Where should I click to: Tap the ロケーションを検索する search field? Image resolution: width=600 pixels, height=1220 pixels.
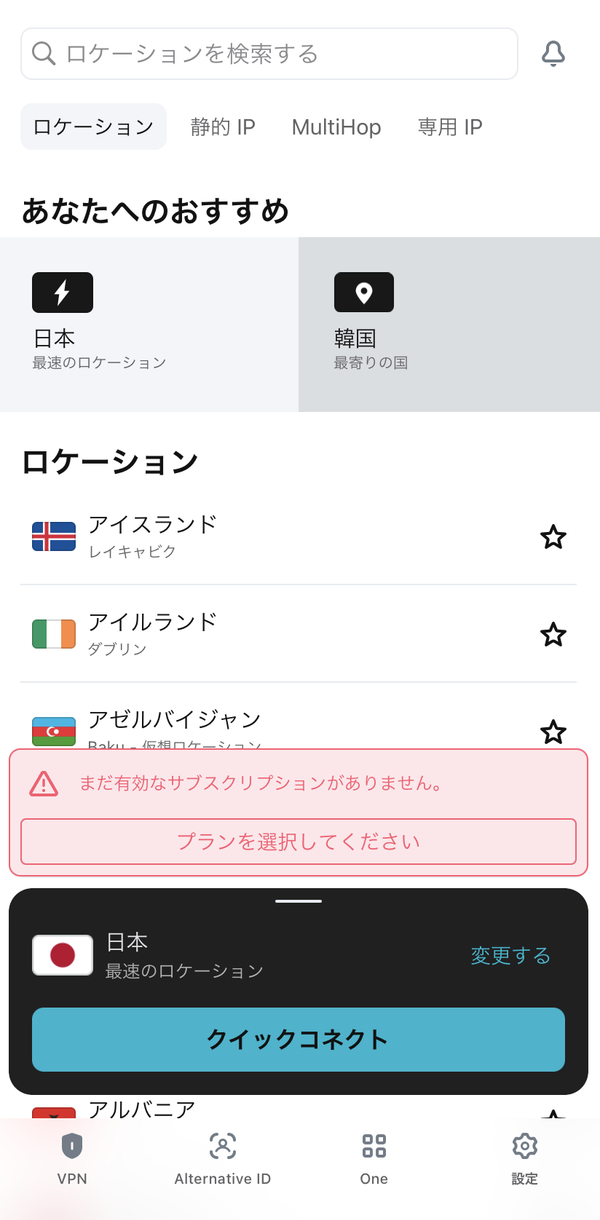pyautogui.click(x=269, y=53)
